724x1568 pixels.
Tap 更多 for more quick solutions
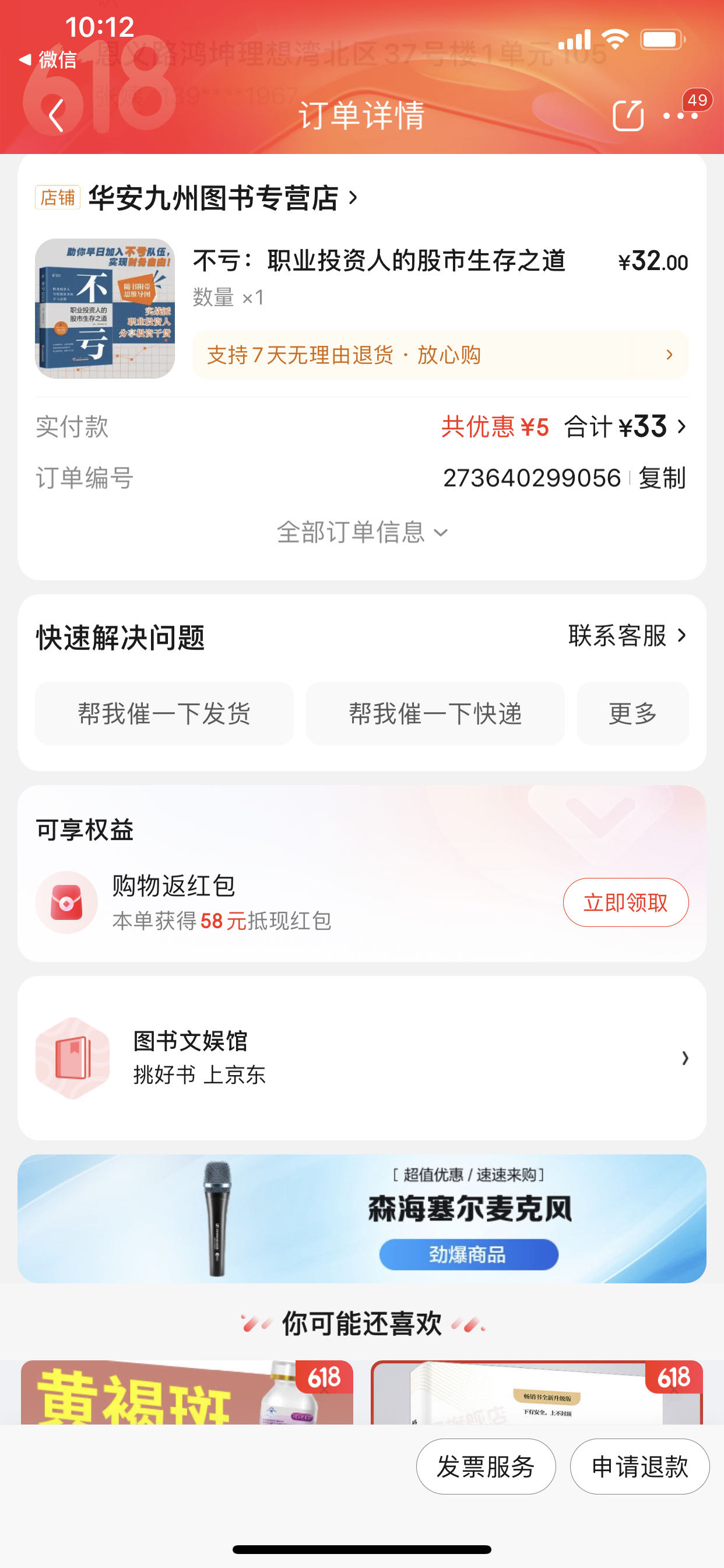click(632, 713)
